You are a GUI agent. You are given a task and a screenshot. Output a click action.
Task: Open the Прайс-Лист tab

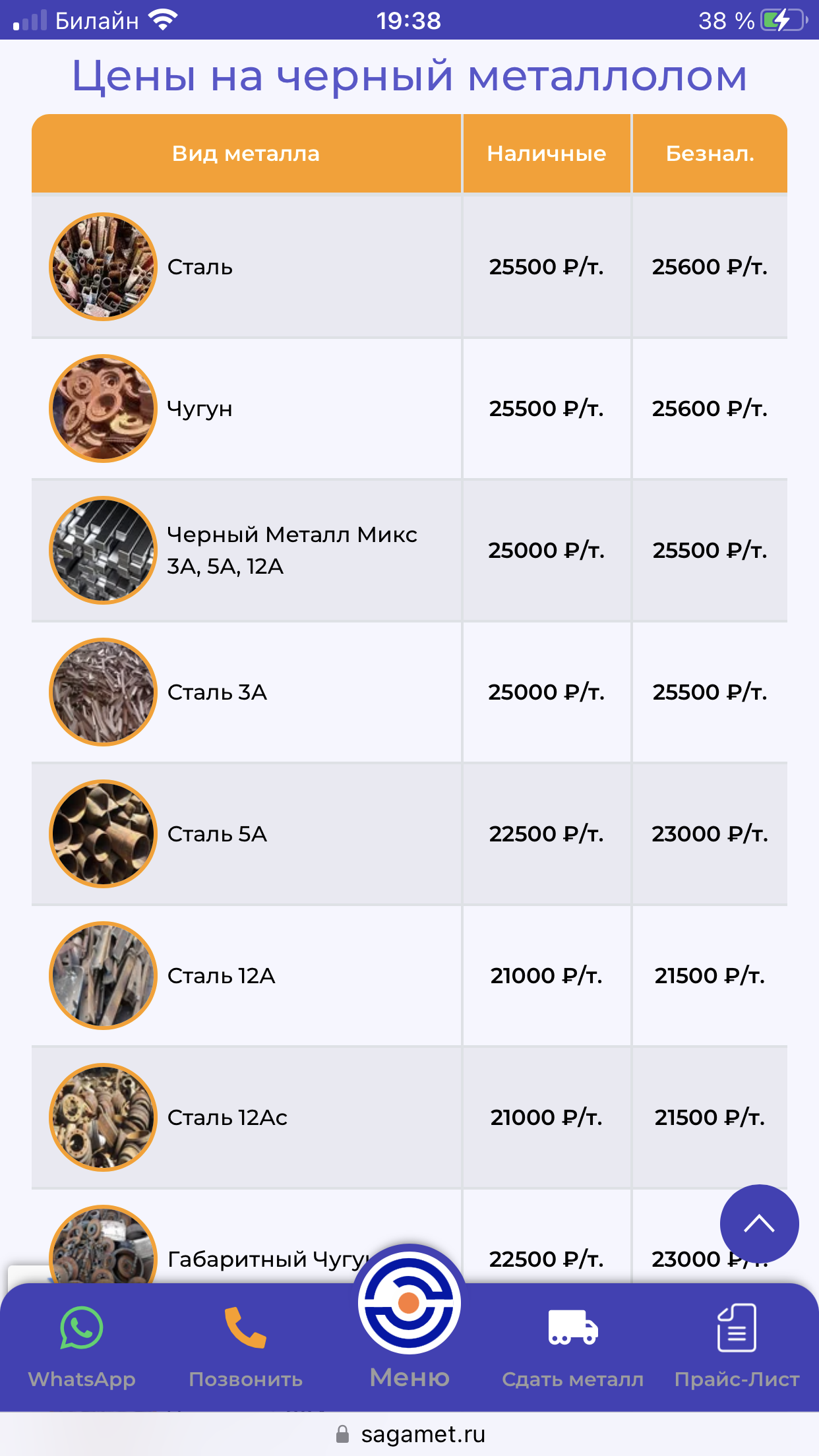pyautogui.click(x=737, y=1345)
